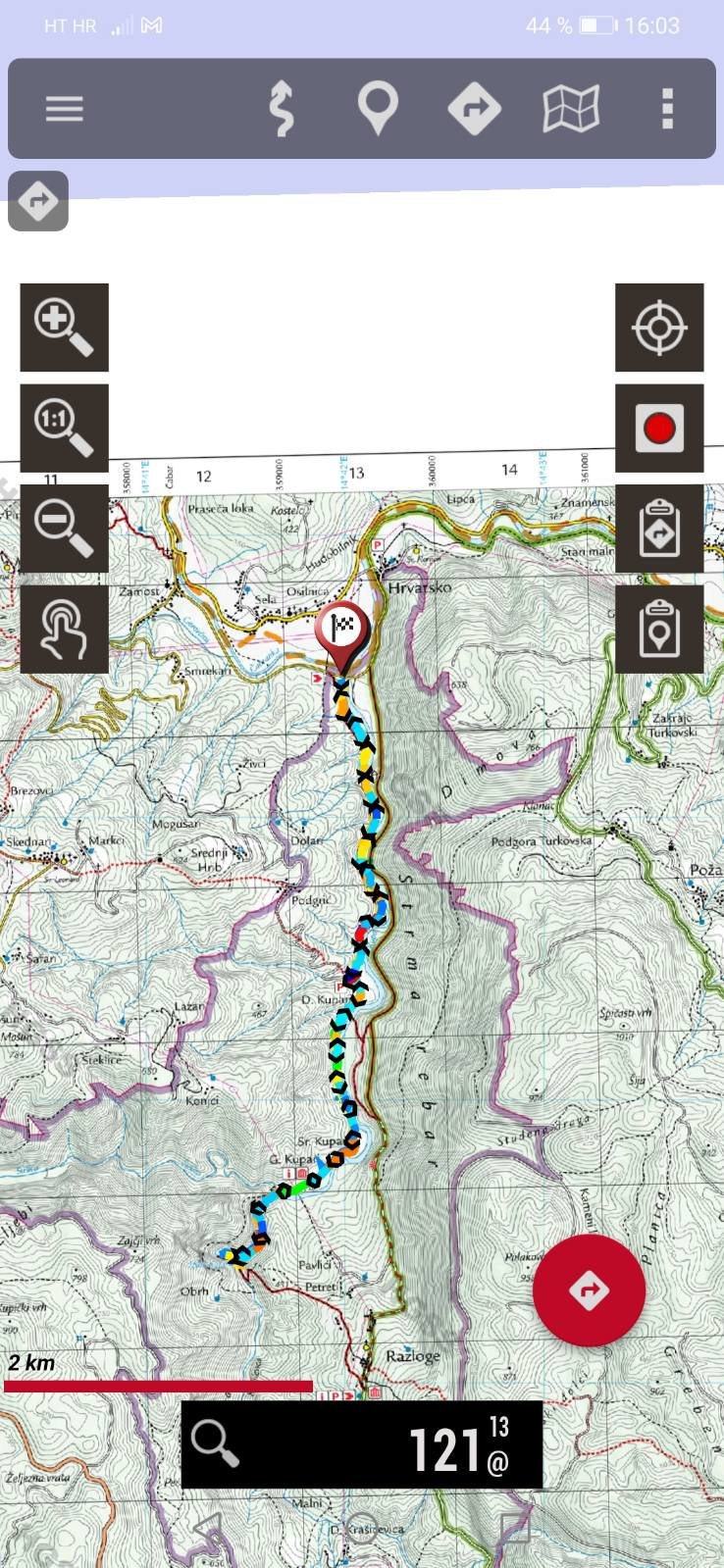Viewport: 724px width, 1568px height.
Task: Open the routes direction menu
Action: point(474,109)
